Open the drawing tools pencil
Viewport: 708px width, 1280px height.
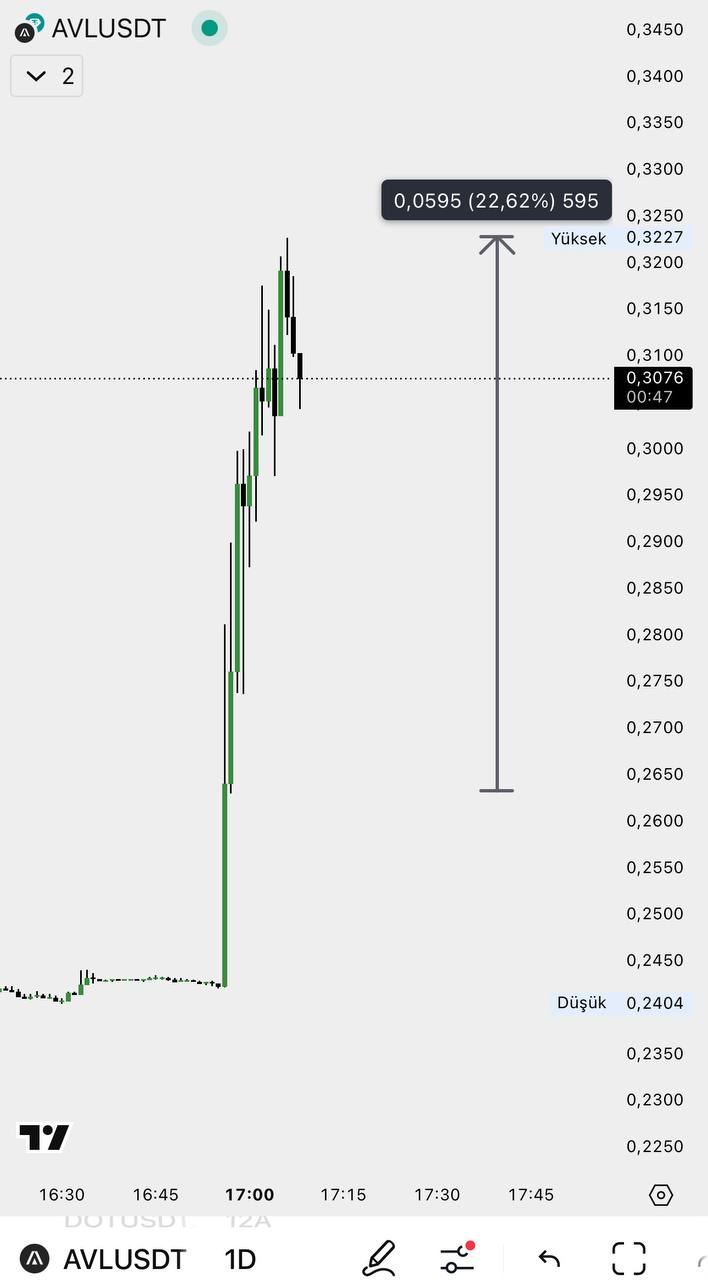(379, 1257)
